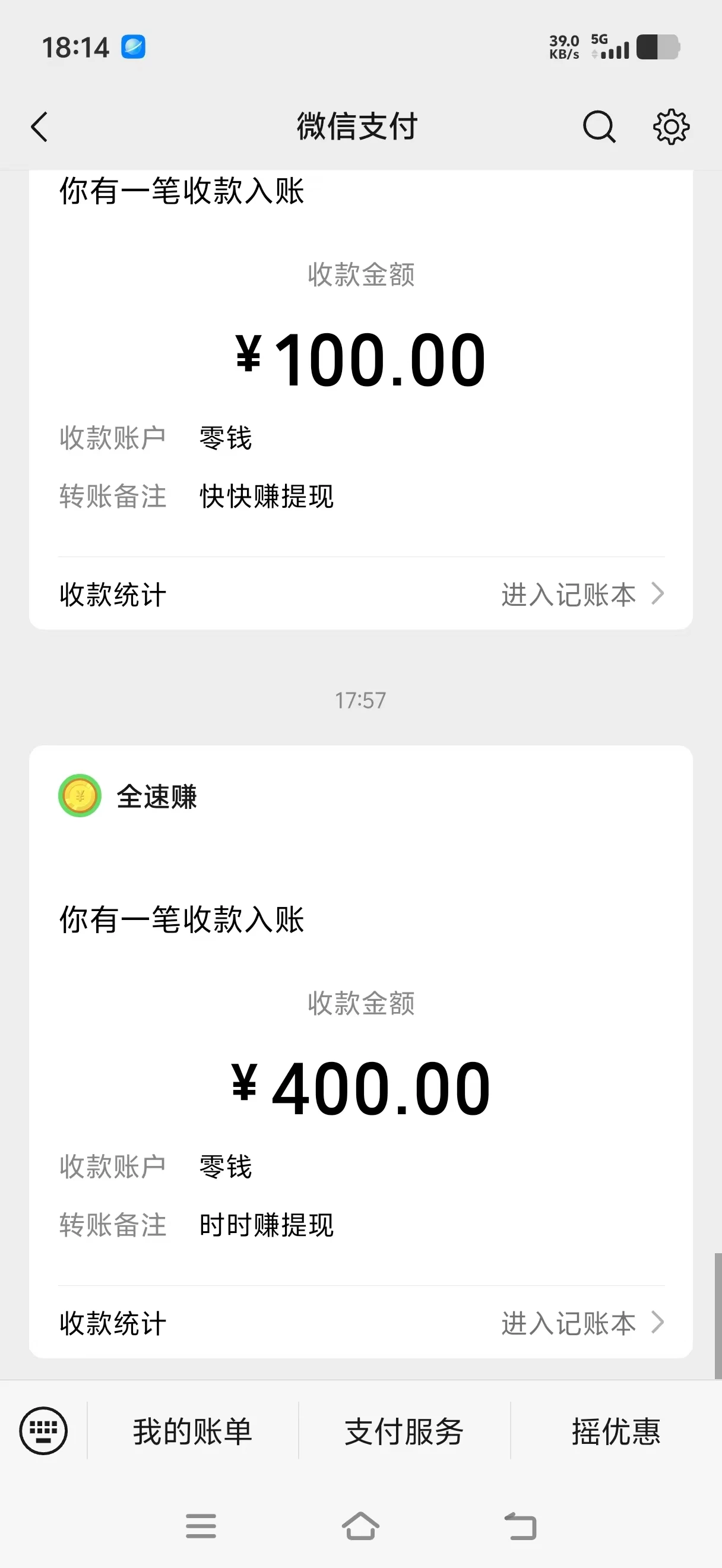Tap the back arrow to exit 微信支付

(39, 127)
